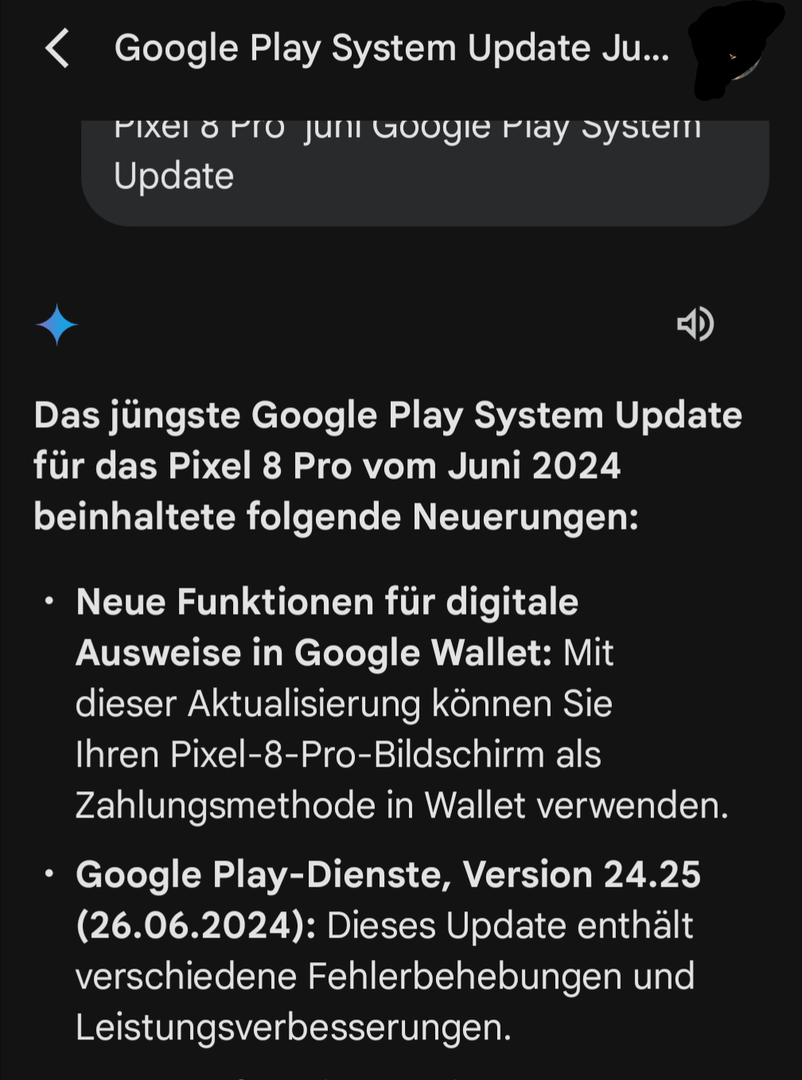
Task: Read the response aloud with the speaker icon
Action: [695, 324]
